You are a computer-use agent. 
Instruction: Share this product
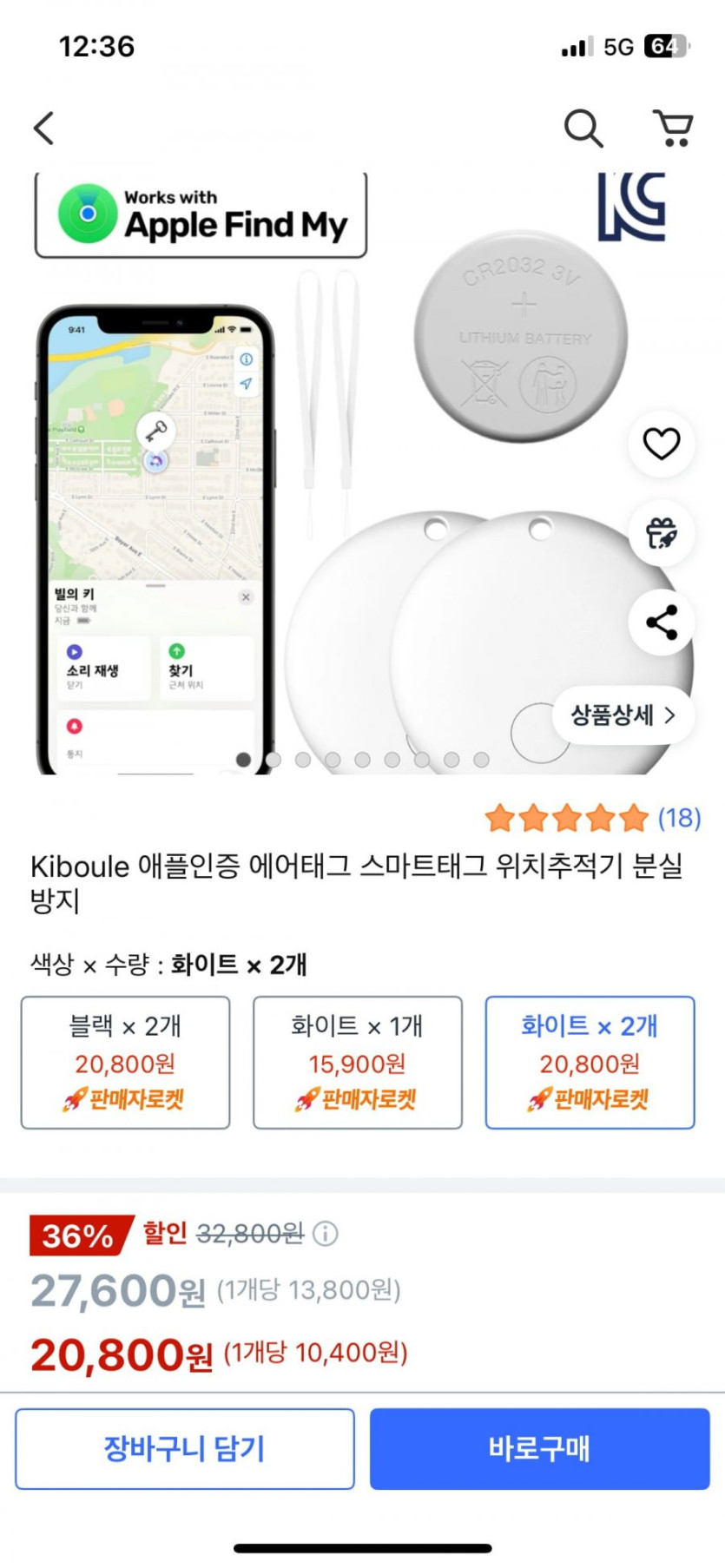pyautogui.click(x=662, y=623)
